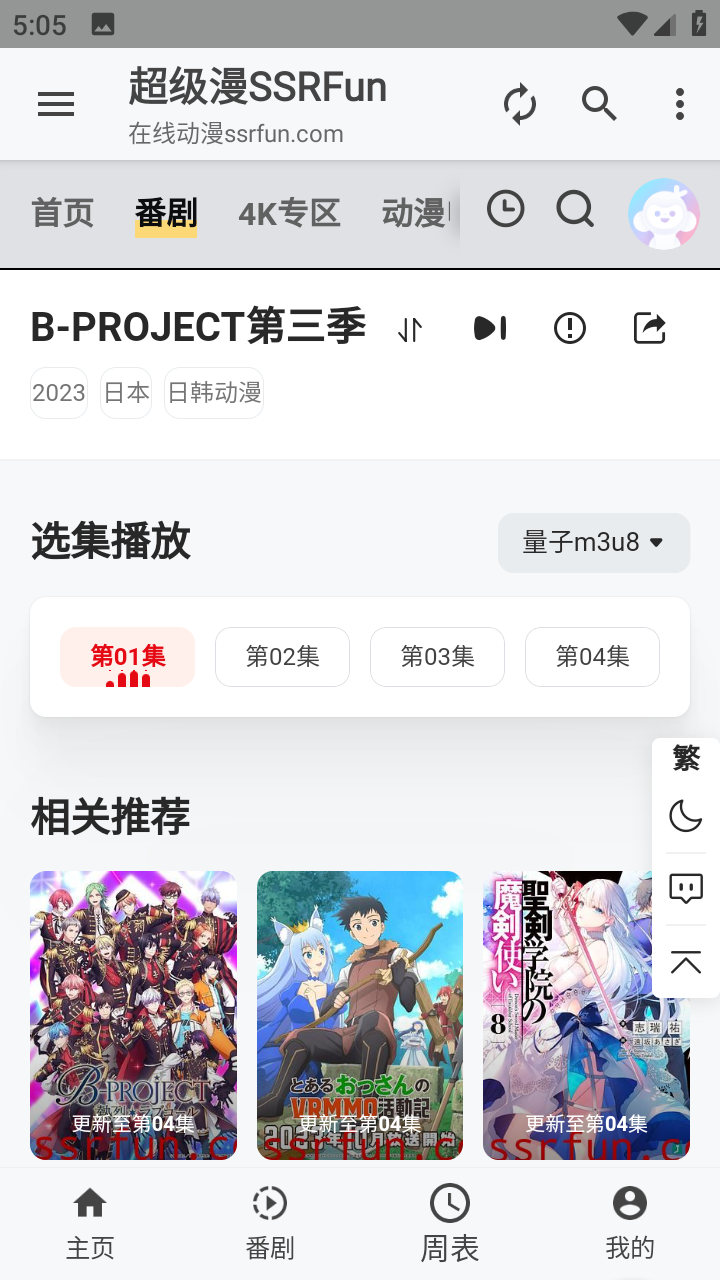Refresh the page with the reload icon
The height and width of the screenshot is (1280, 720).
520,104
